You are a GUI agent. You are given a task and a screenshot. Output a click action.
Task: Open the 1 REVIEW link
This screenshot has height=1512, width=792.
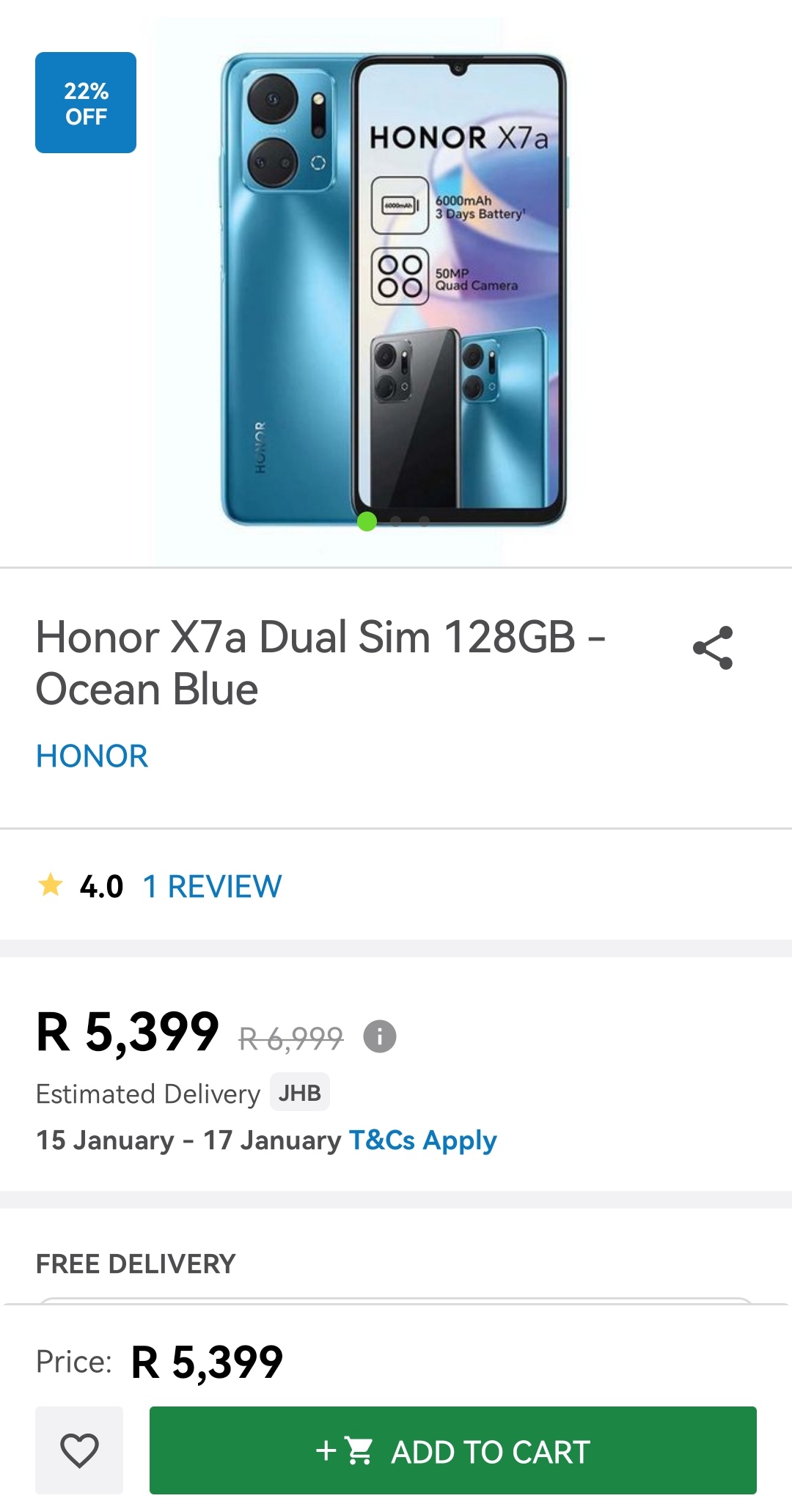pyautogui.click(x=212, y=886)
